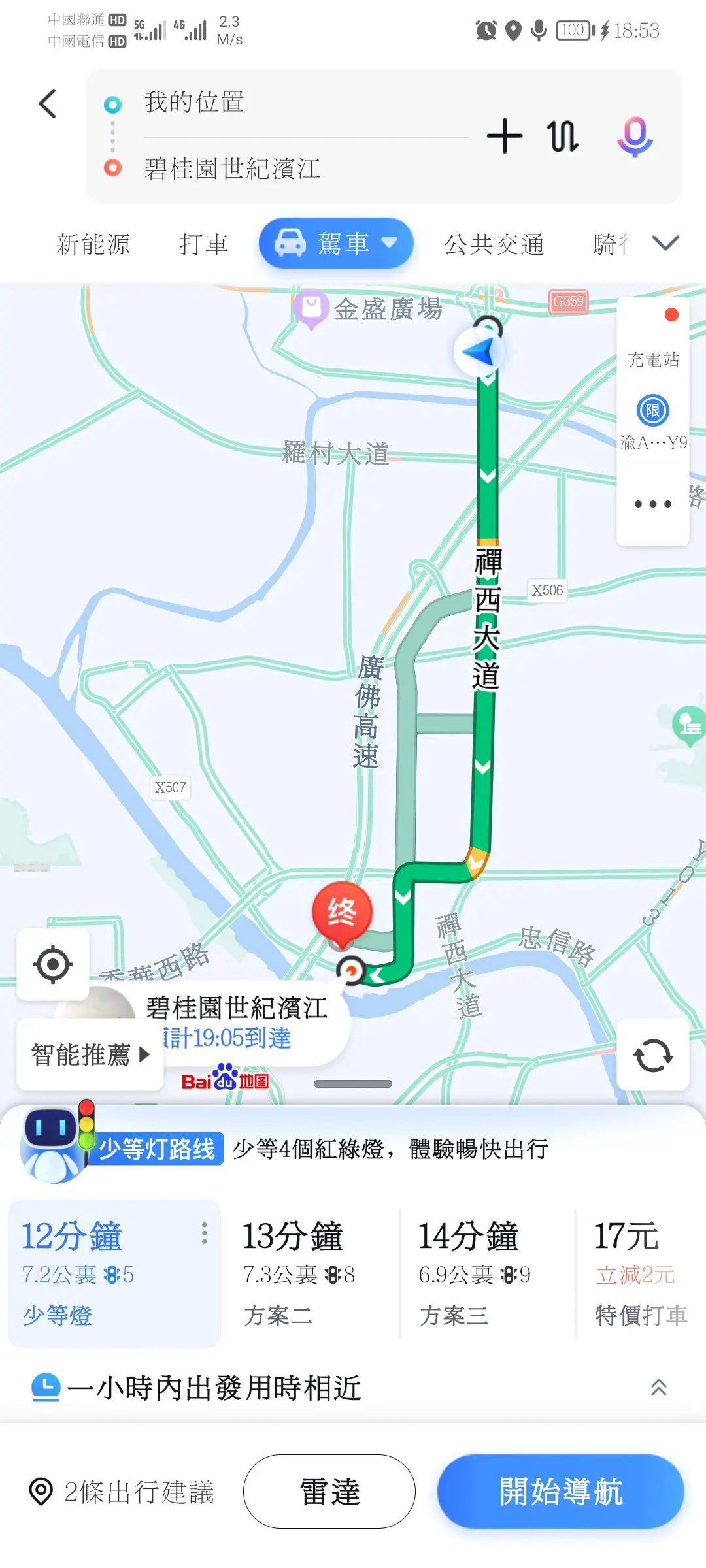Switch to the 新能源 tab
Image resolution: width=706 pixels, height=1568 pixels.
[x=93, y=244]
